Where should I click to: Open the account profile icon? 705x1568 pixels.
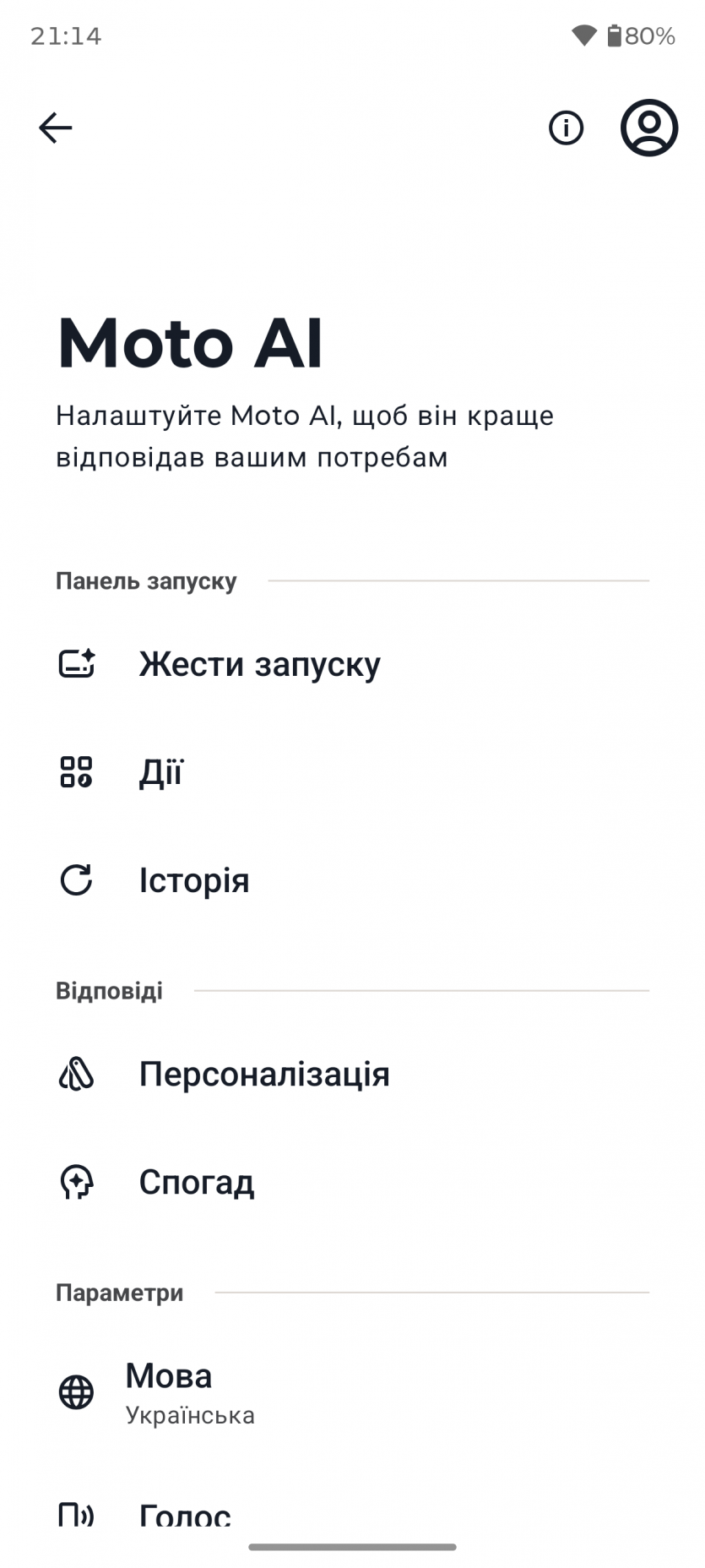(648, 128)
